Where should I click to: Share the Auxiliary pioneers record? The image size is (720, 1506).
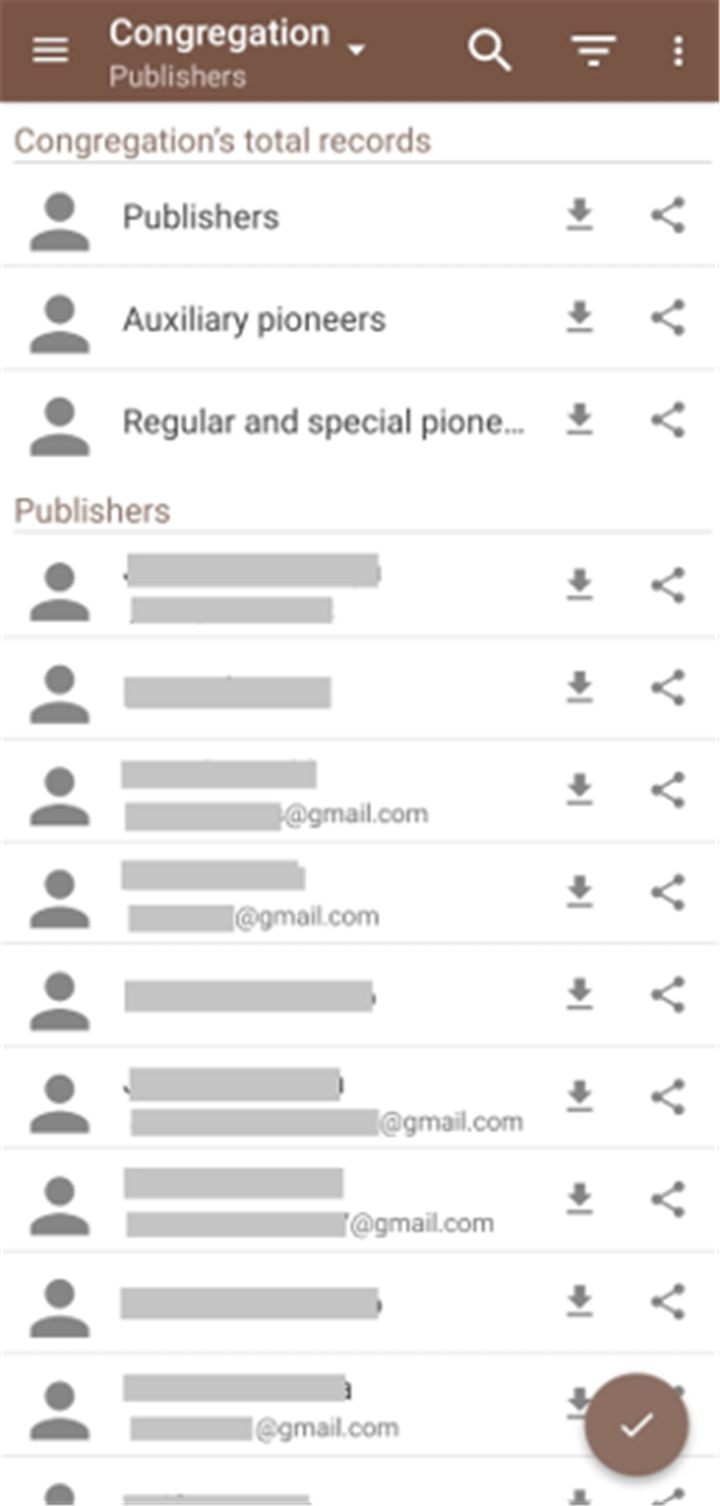[x=668, y=318]
